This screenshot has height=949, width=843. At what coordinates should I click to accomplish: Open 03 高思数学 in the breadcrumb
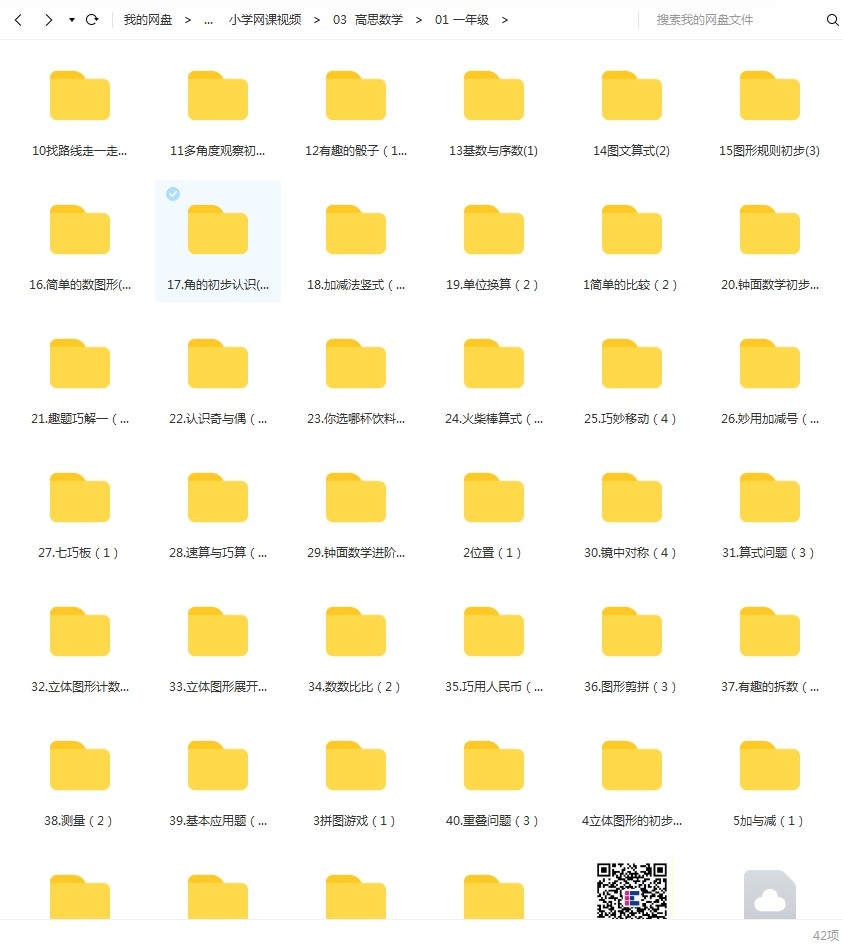click(368, 20)
